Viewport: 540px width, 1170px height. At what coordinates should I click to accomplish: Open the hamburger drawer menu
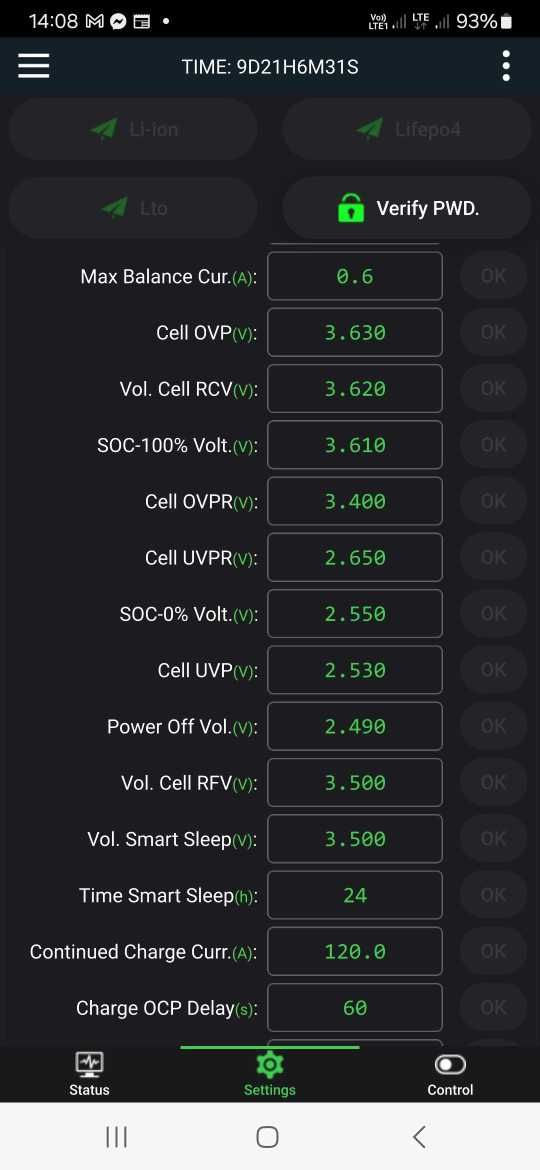pos(34,66)
